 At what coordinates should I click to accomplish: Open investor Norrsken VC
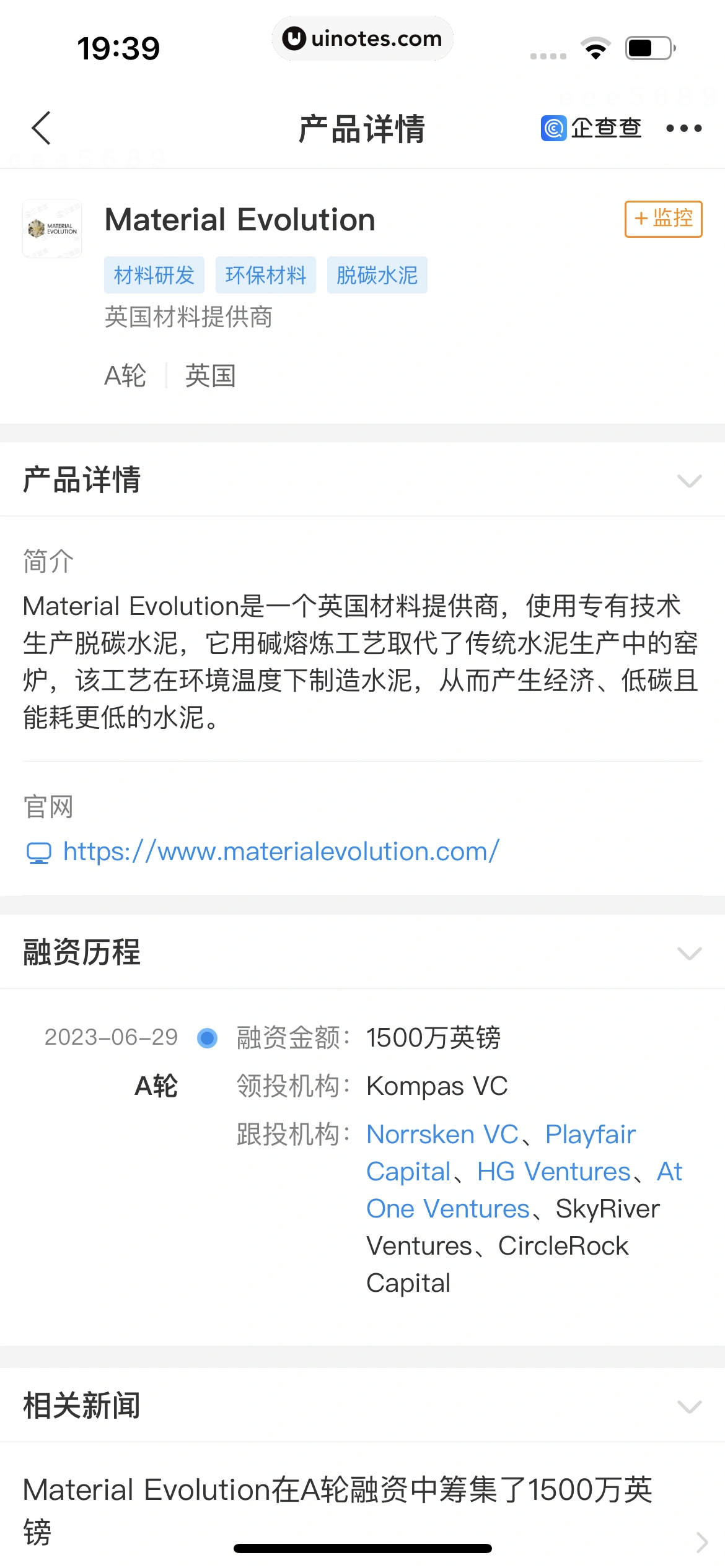click(x=442, y=1135)
